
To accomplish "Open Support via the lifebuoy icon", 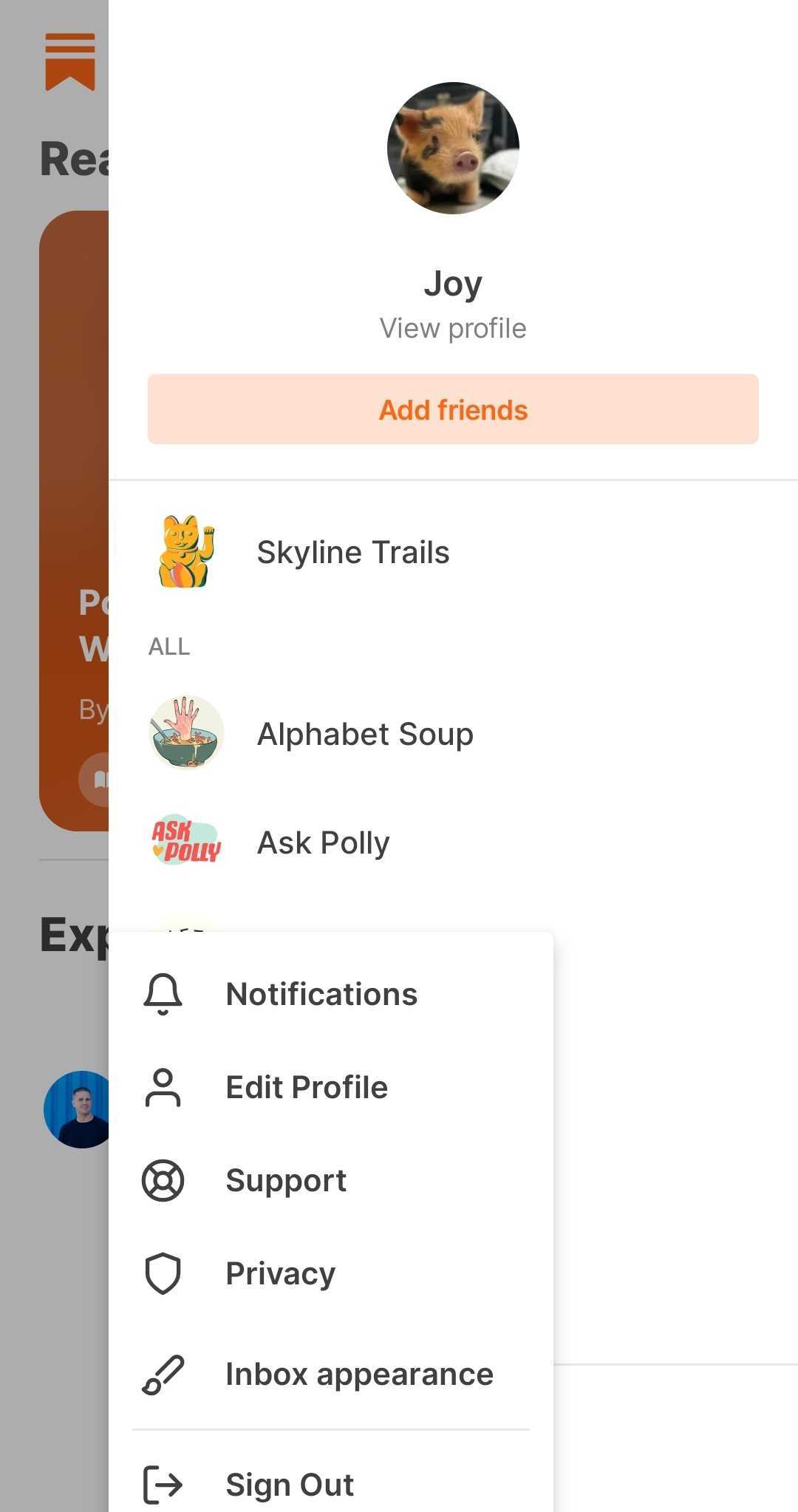I will 163,1180.
